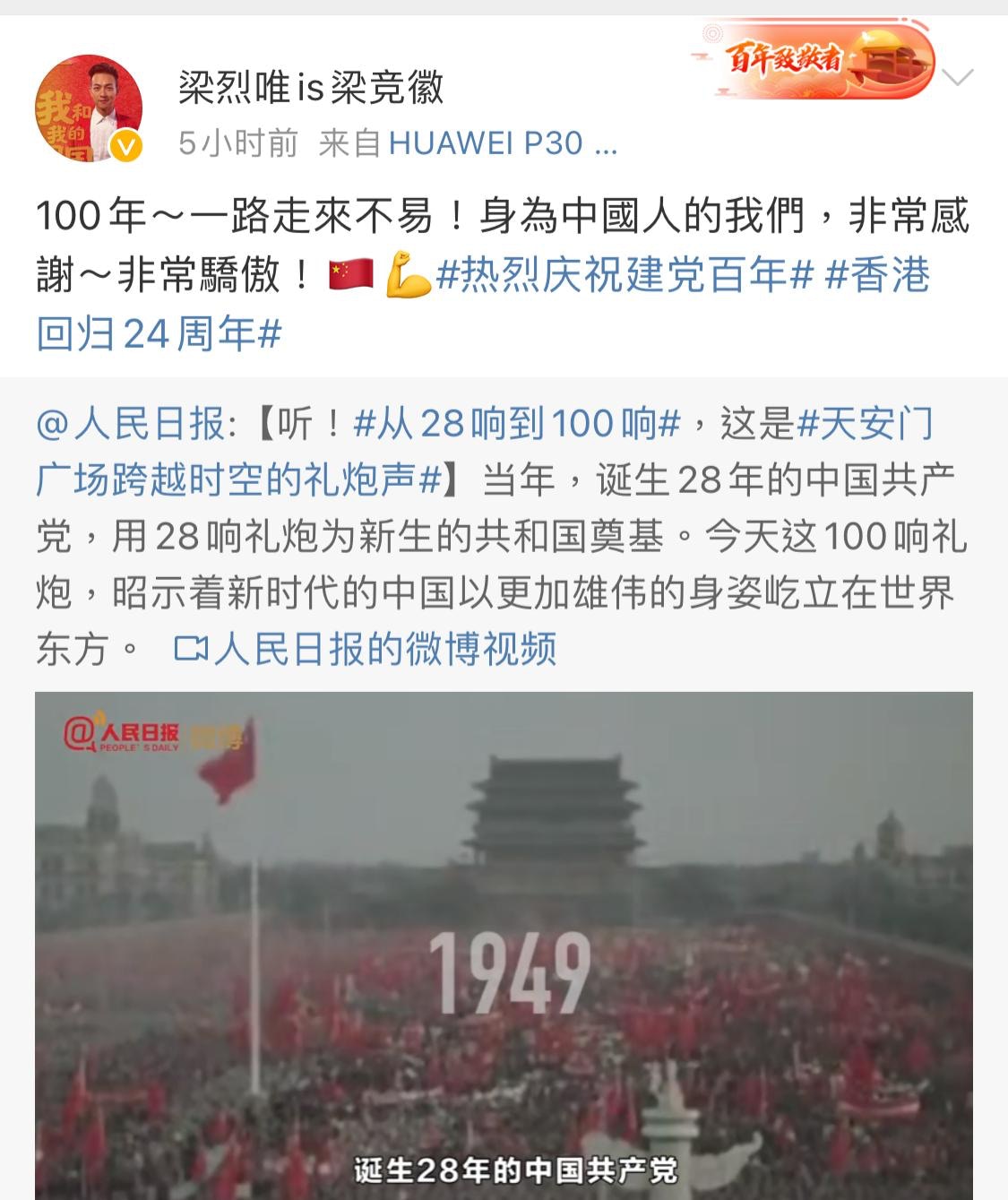The height and width of the screenshot is (1200, 1008).
Task: Open the username 梁烈唯is梁竞徽
Action: click(x=311, y=87)
